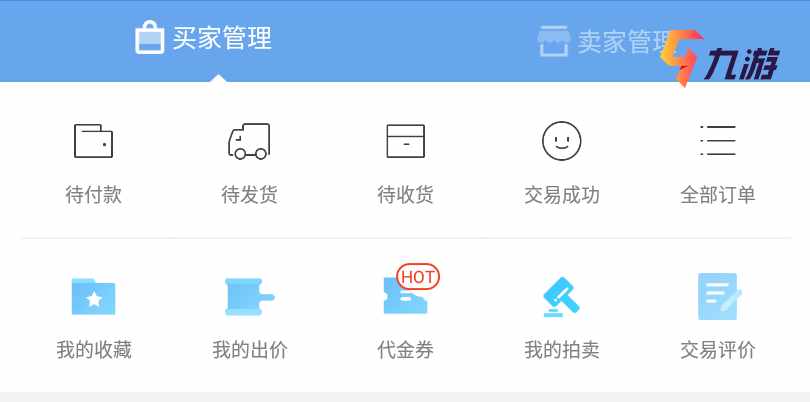Switch to the 买家管理 tab
This screenshot has height=402, width=810.
[204, 39]
